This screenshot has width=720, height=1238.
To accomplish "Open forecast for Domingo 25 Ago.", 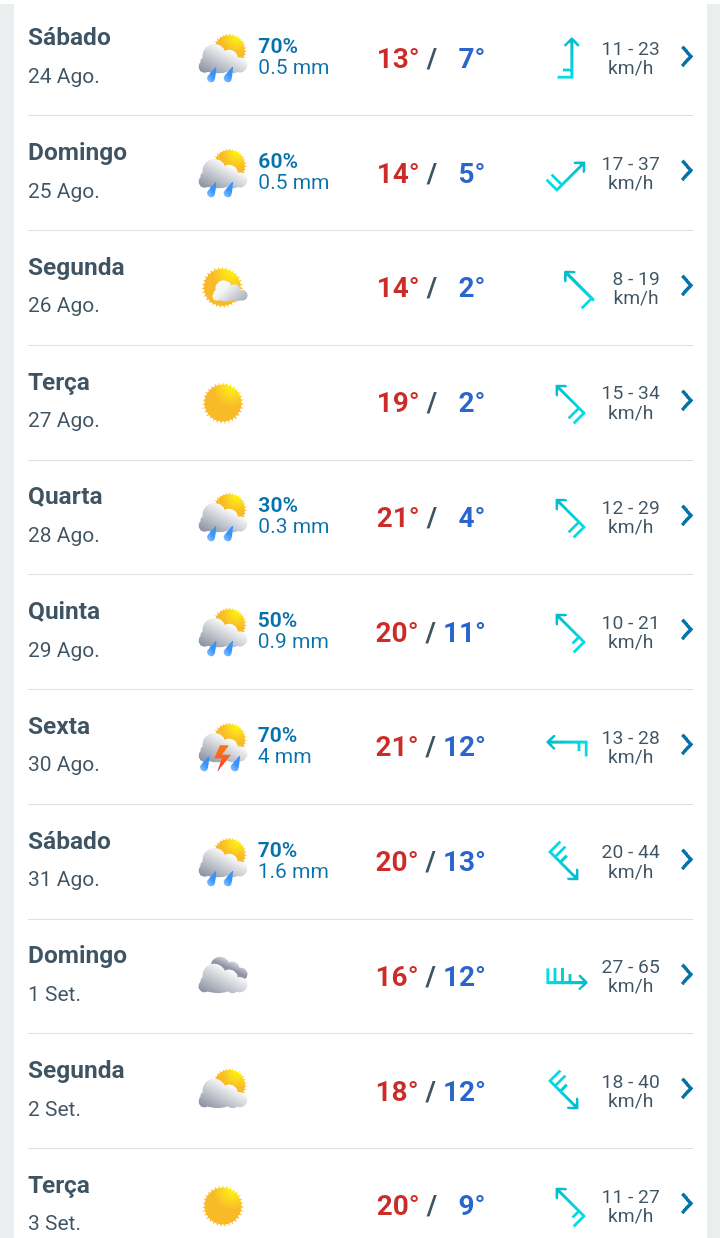I will (360, 173).
